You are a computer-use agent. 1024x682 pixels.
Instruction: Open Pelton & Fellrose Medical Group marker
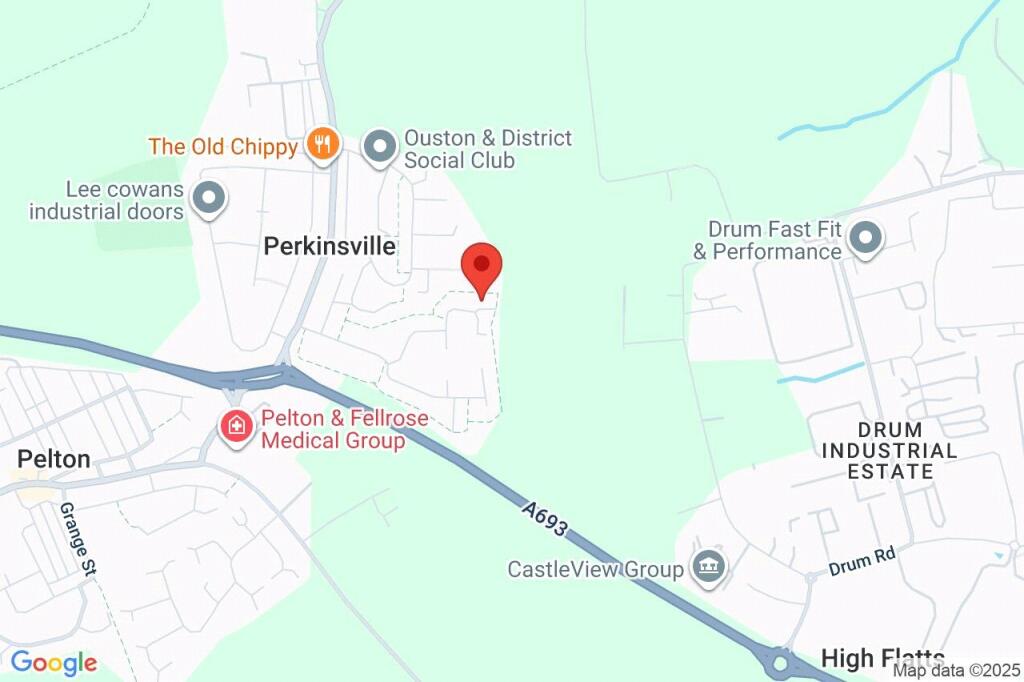(x=236, y=427)
